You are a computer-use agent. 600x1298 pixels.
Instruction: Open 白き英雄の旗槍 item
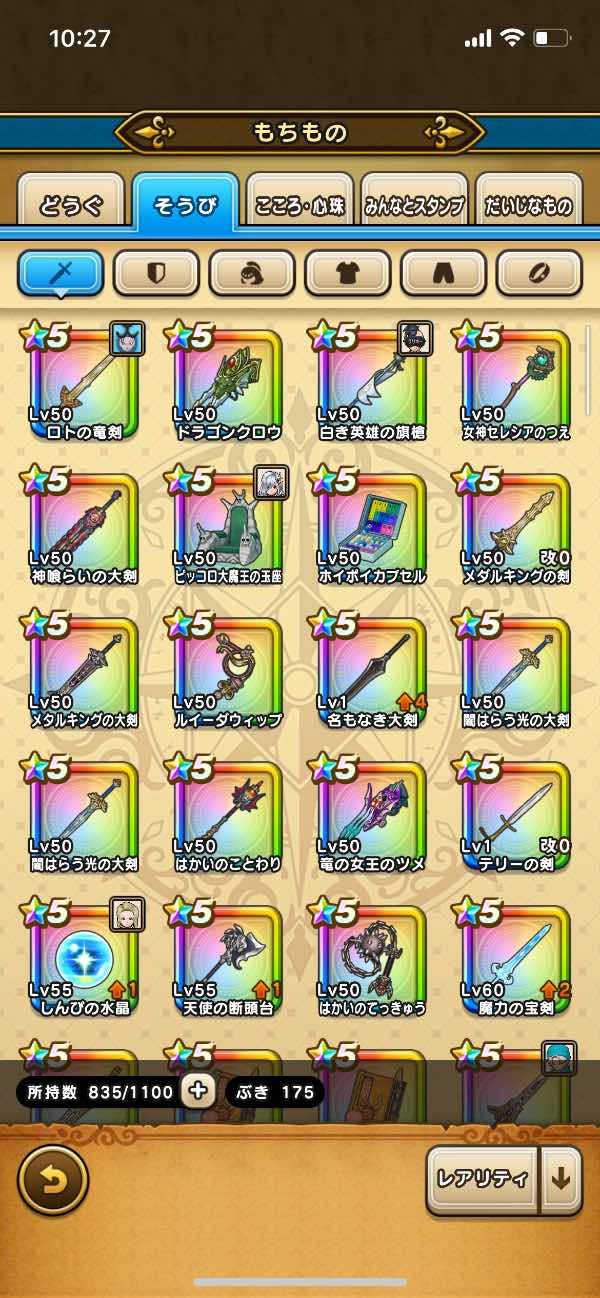(372, 382)
